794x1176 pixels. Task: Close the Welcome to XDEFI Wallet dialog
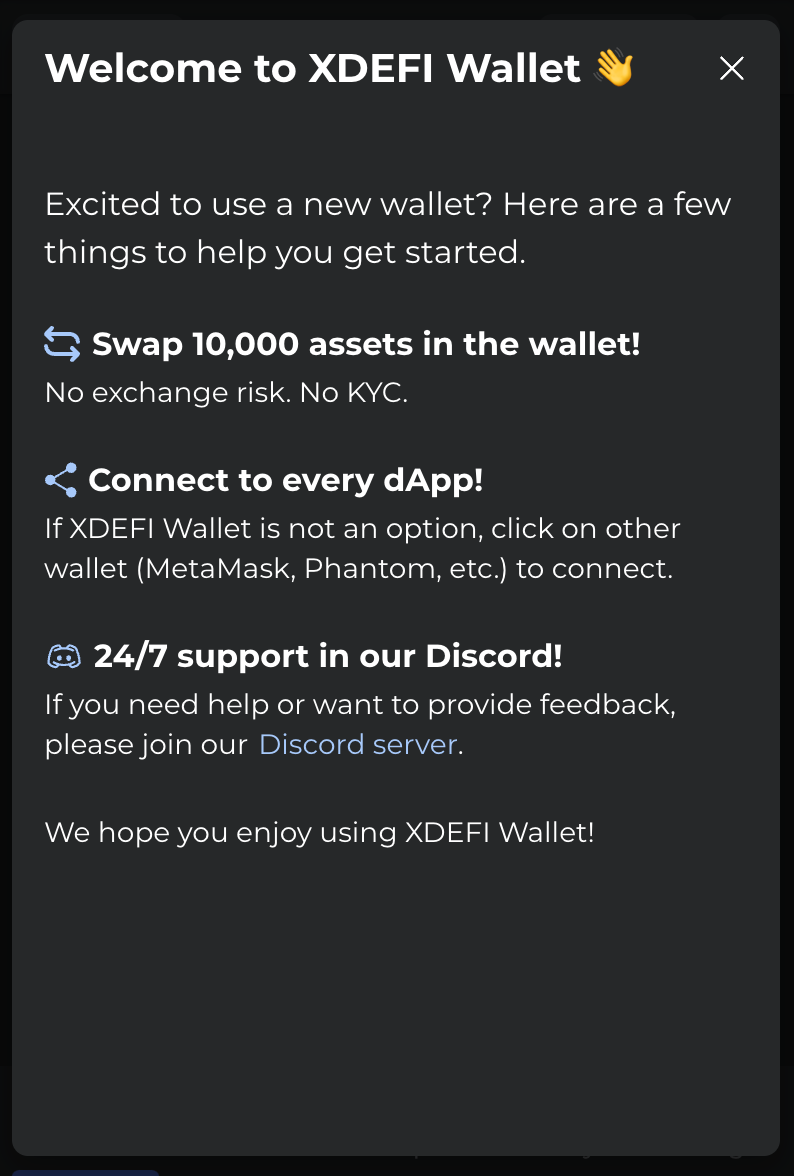tap(732, 69)
